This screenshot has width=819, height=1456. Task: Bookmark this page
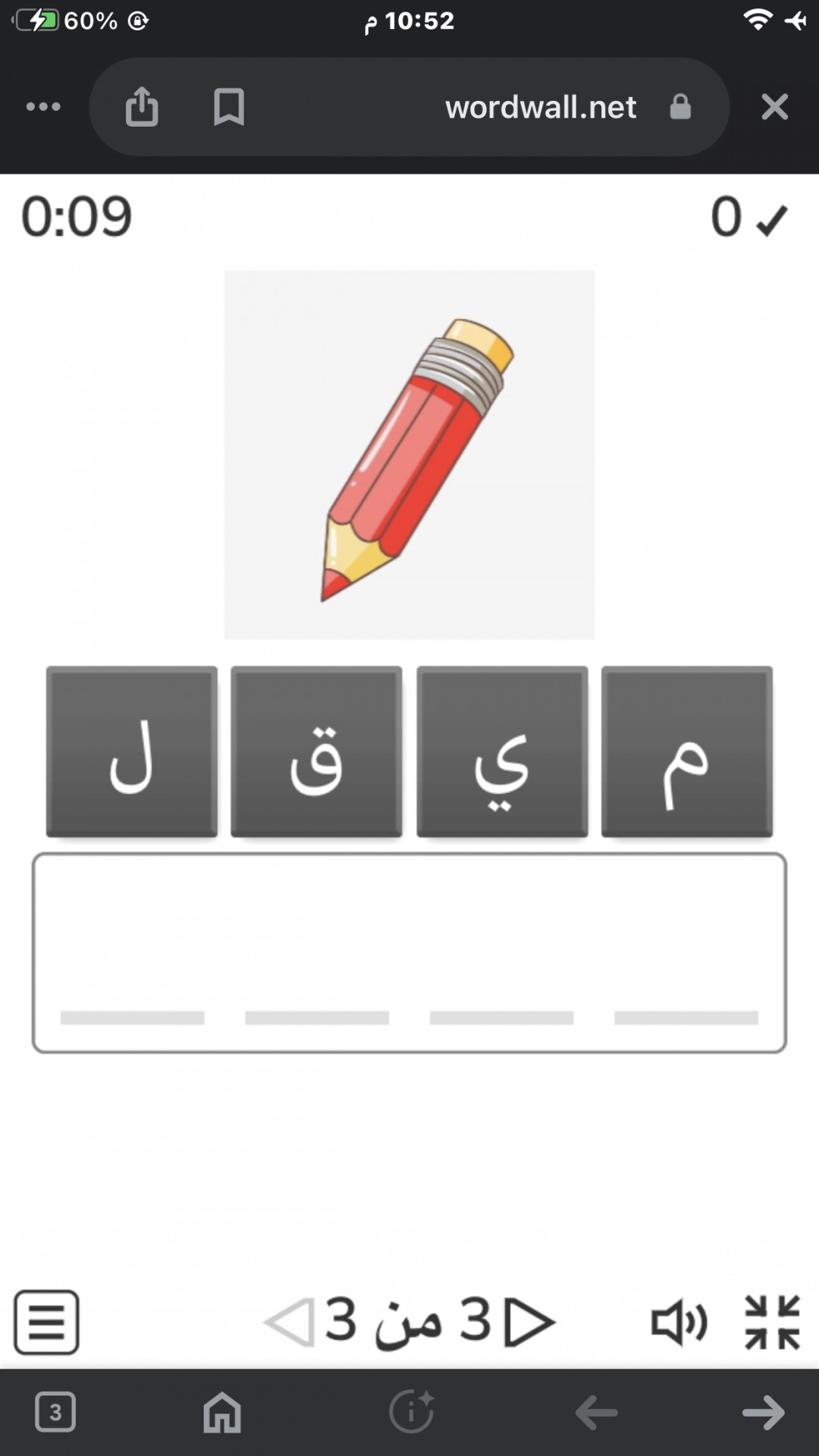pyautogui.click(x=228, y=107)
